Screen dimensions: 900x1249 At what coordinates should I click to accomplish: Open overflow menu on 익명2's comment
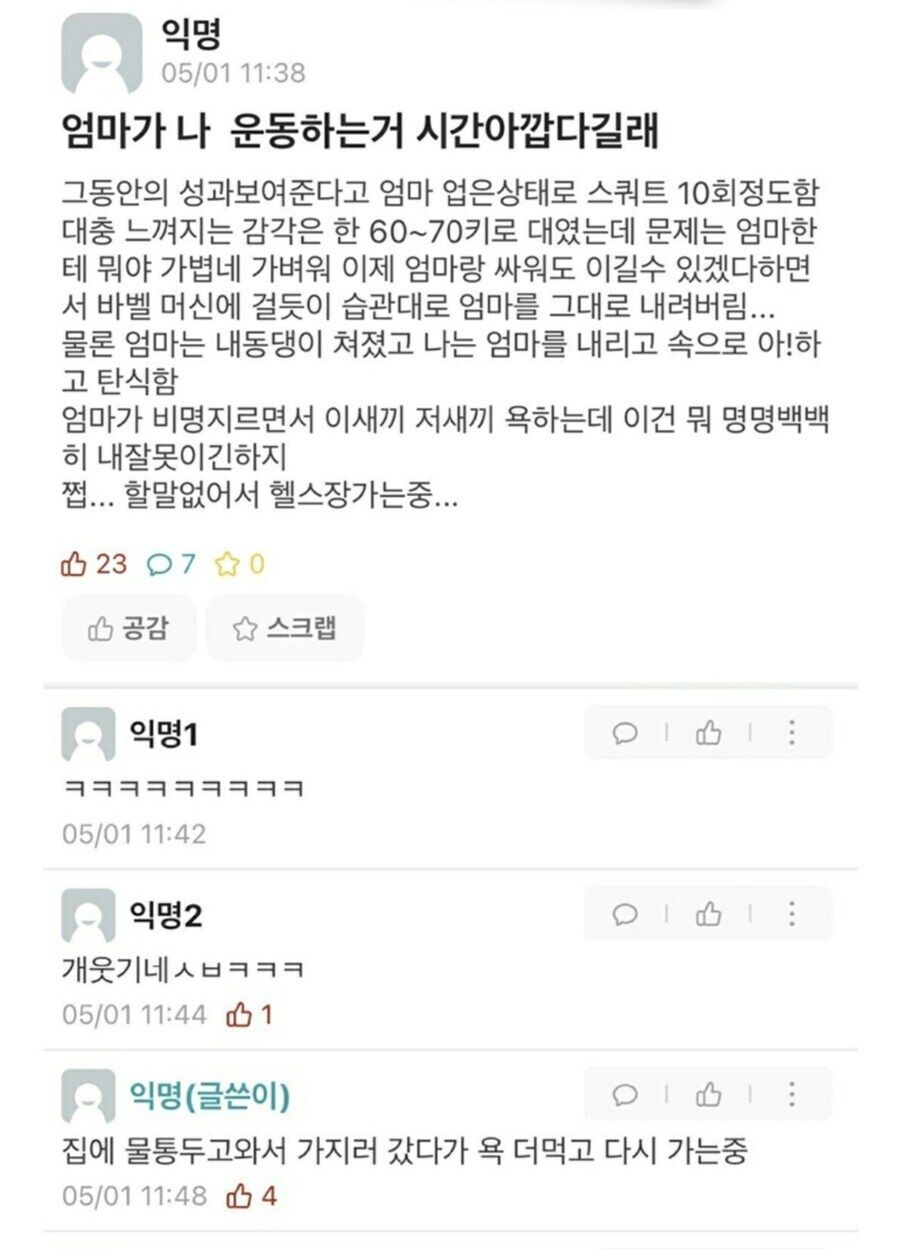pyautogui.click(x=791, y=913)
